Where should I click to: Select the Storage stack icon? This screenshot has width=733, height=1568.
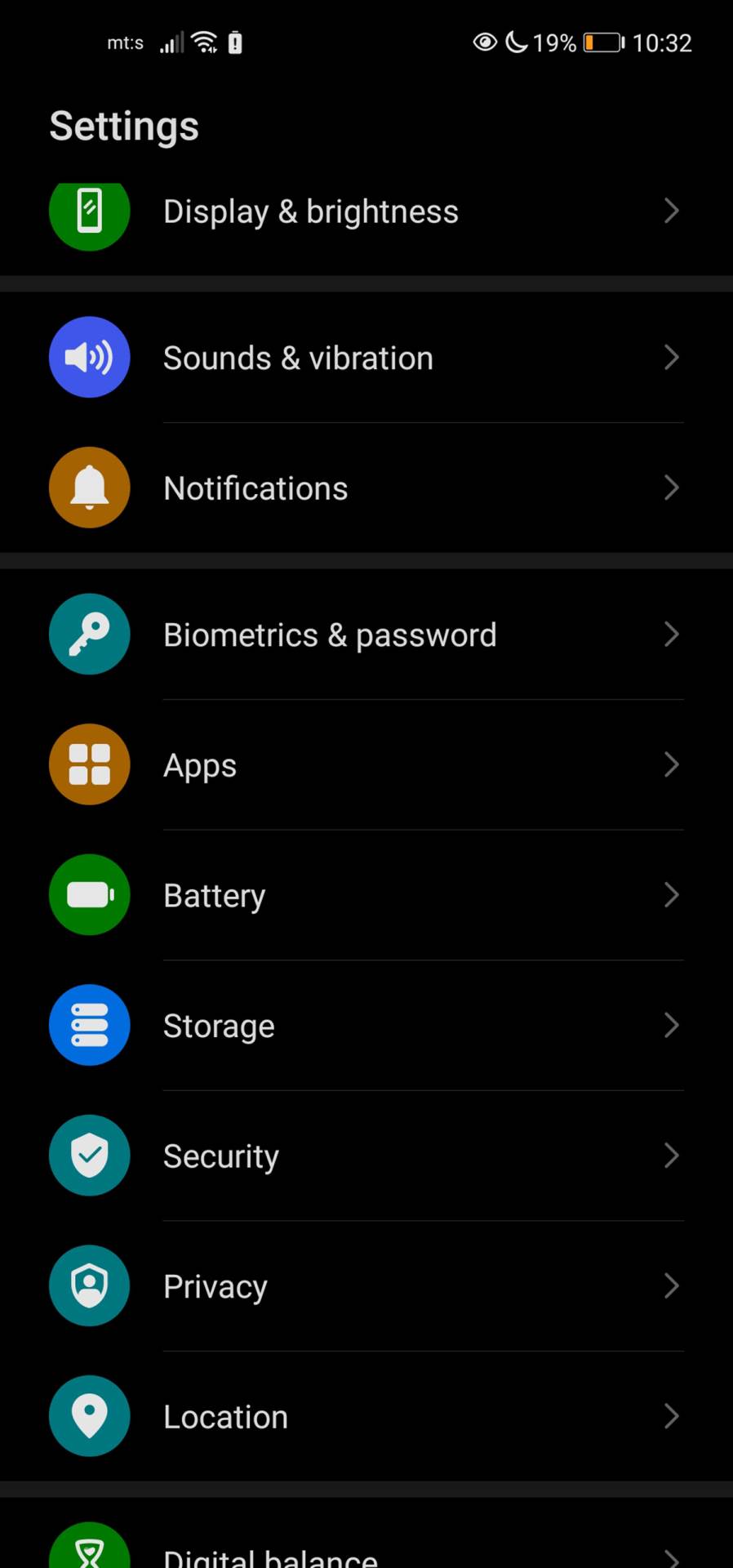click(x=90, y=1025)
